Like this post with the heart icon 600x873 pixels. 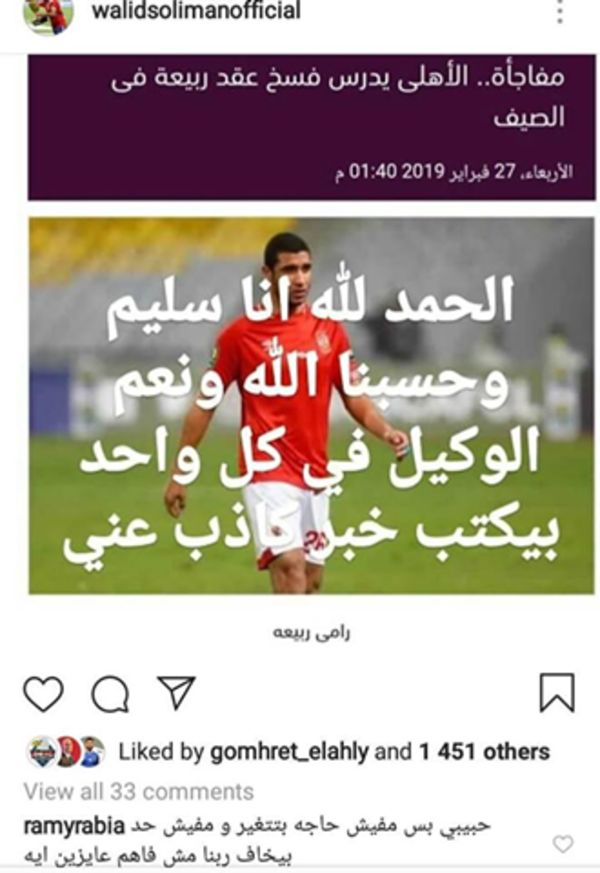point(43,693)
